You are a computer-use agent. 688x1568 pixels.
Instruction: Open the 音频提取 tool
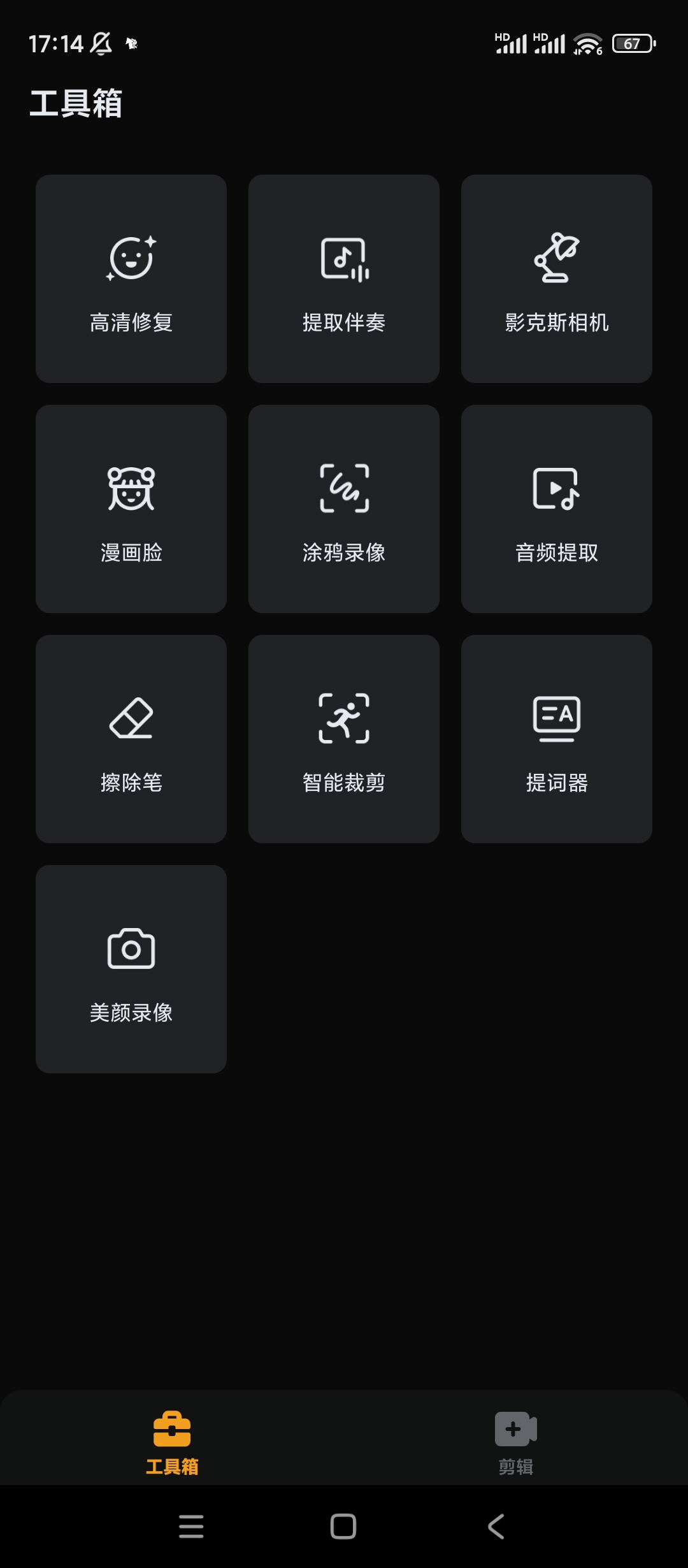pyautogui.click(x=557, y=509)
